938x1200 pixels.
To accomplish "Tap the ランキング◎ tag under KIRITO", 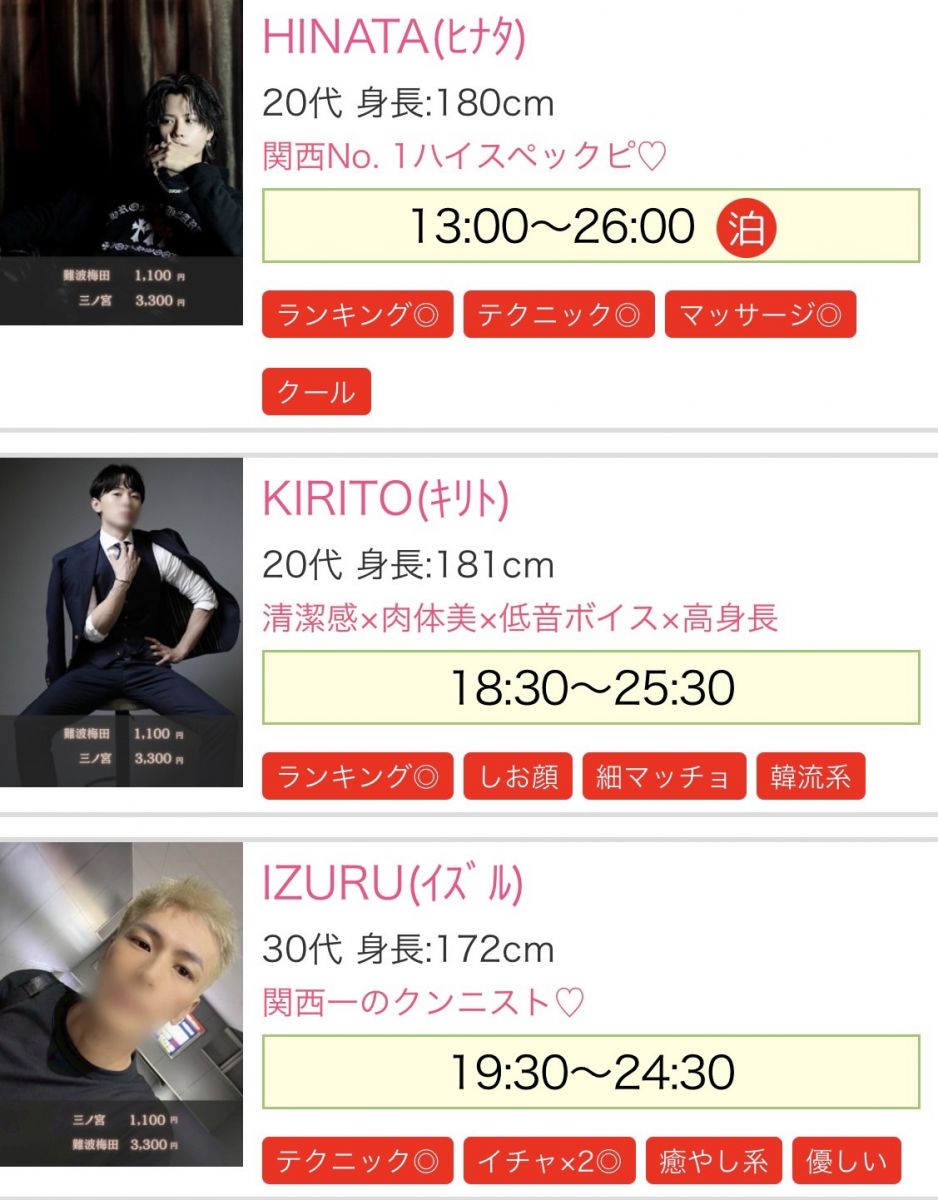I will (x=357, y=777).
